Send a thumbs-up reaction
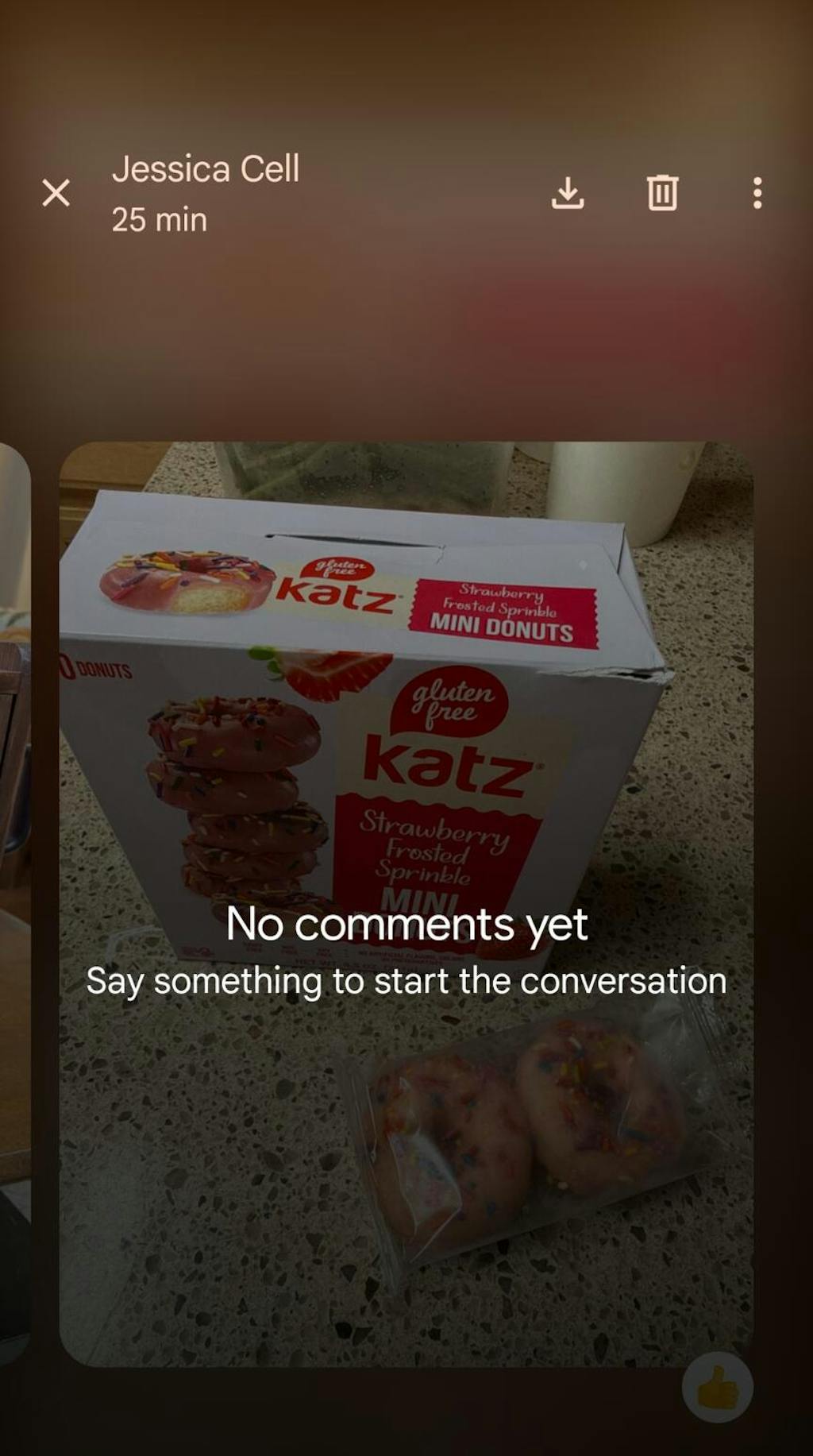Viewport: 813px width, 1456px height. (x=717, y=1387)
